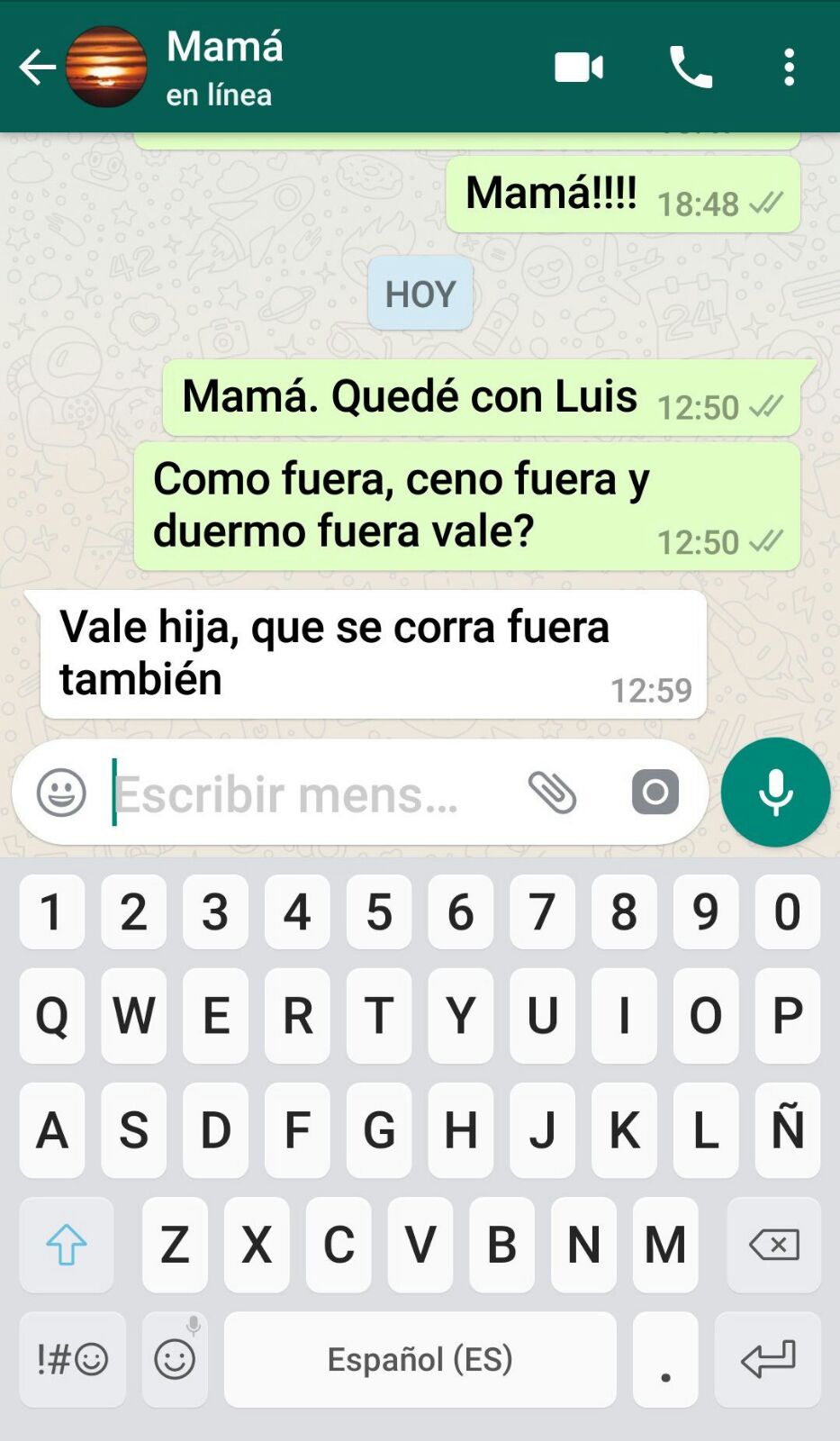
Task: Tap the backspace key on keyboard
Action: click(x=773, y=1245)
